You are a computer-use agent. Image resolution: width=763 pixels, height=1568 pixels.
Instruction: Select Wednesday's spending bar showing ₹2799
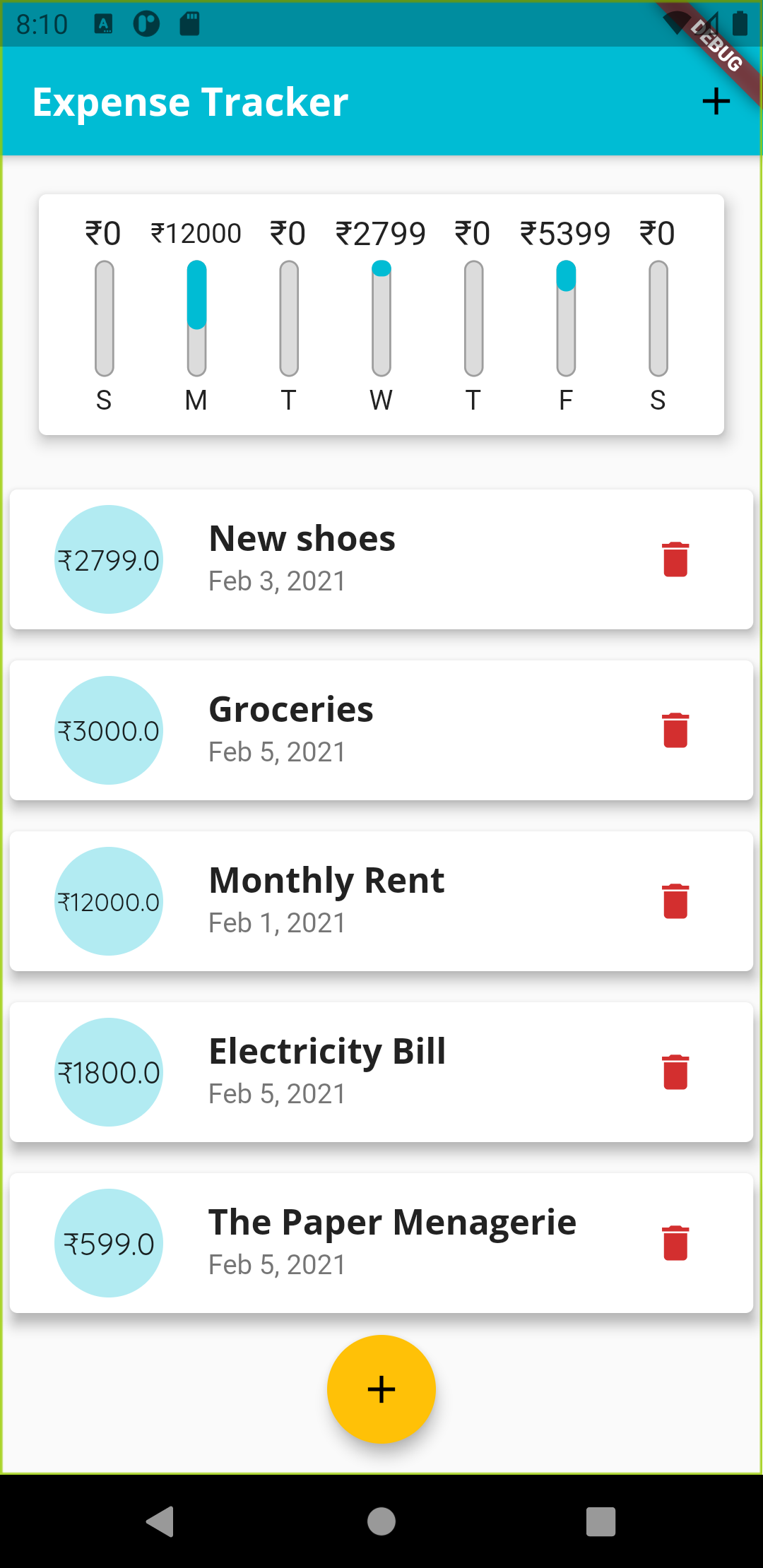click(x=381, y=318)
